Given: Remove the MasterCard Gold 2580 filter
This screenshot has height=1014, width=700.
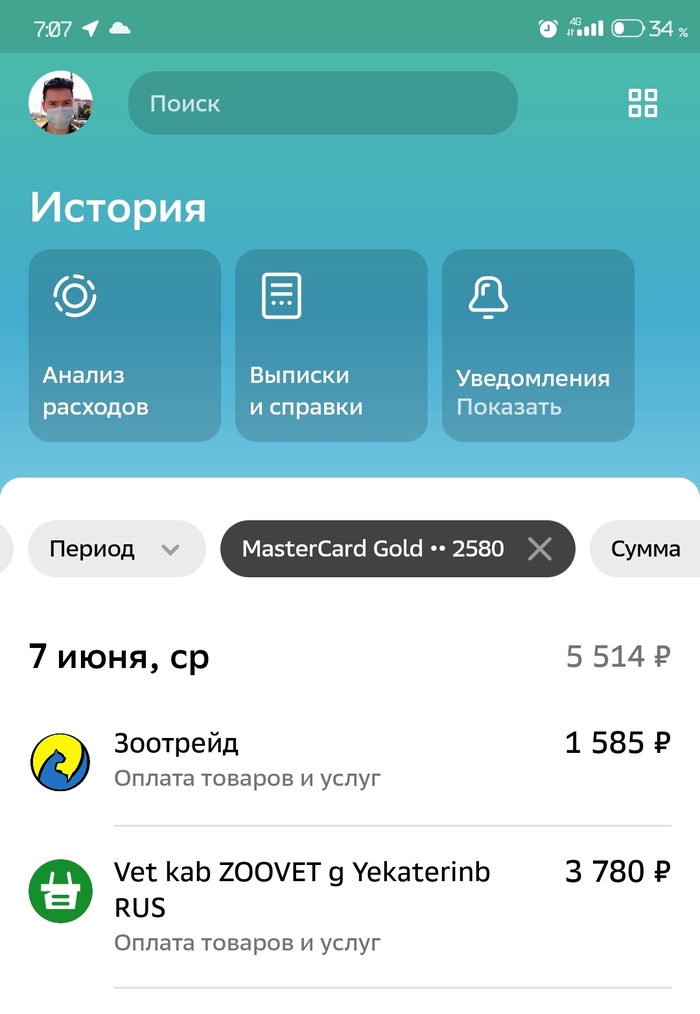Looking at the screenshot, I should click(x=540, y=549).
